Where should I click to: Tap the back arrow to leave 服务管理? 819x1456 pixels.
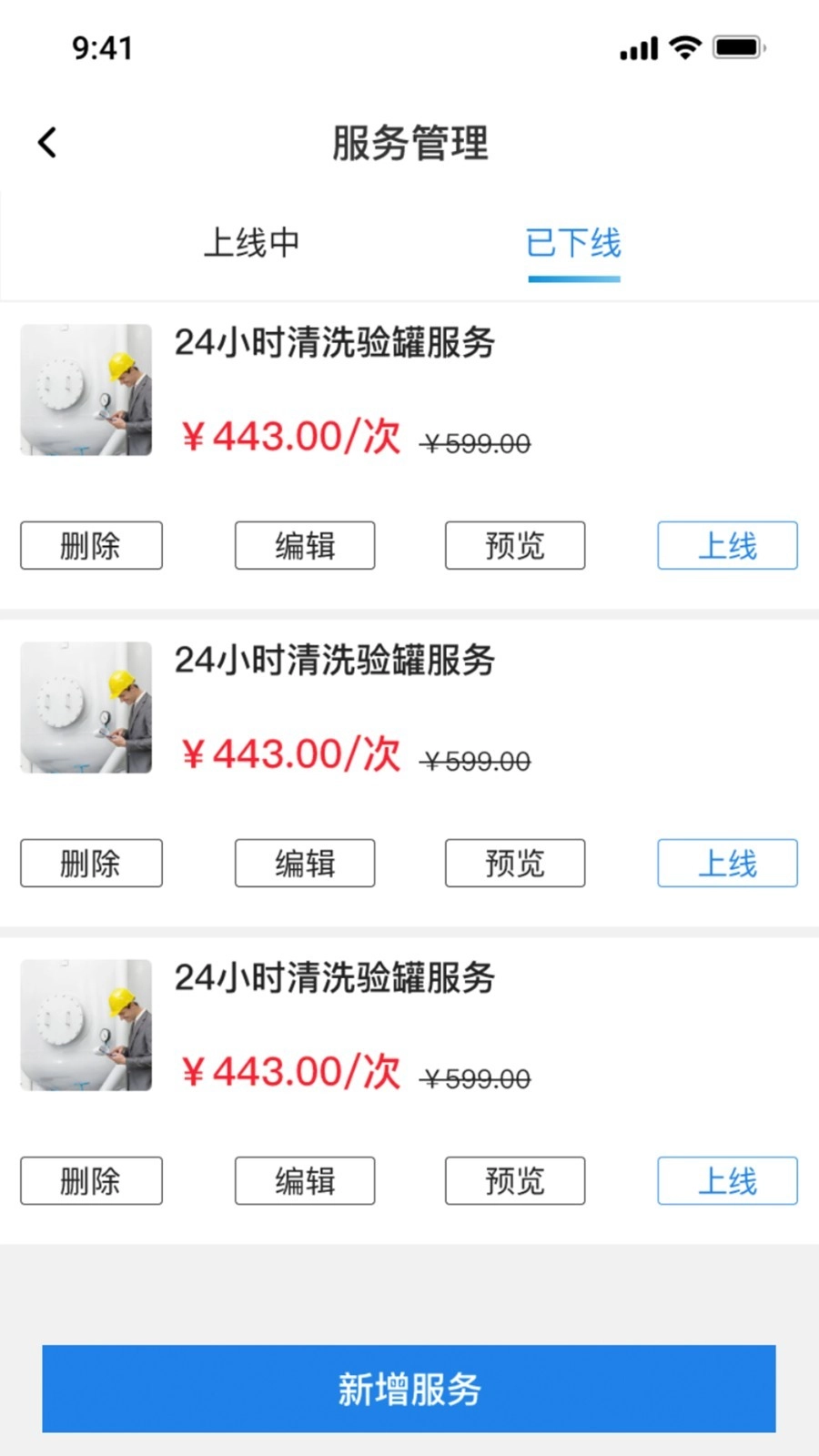45,142
